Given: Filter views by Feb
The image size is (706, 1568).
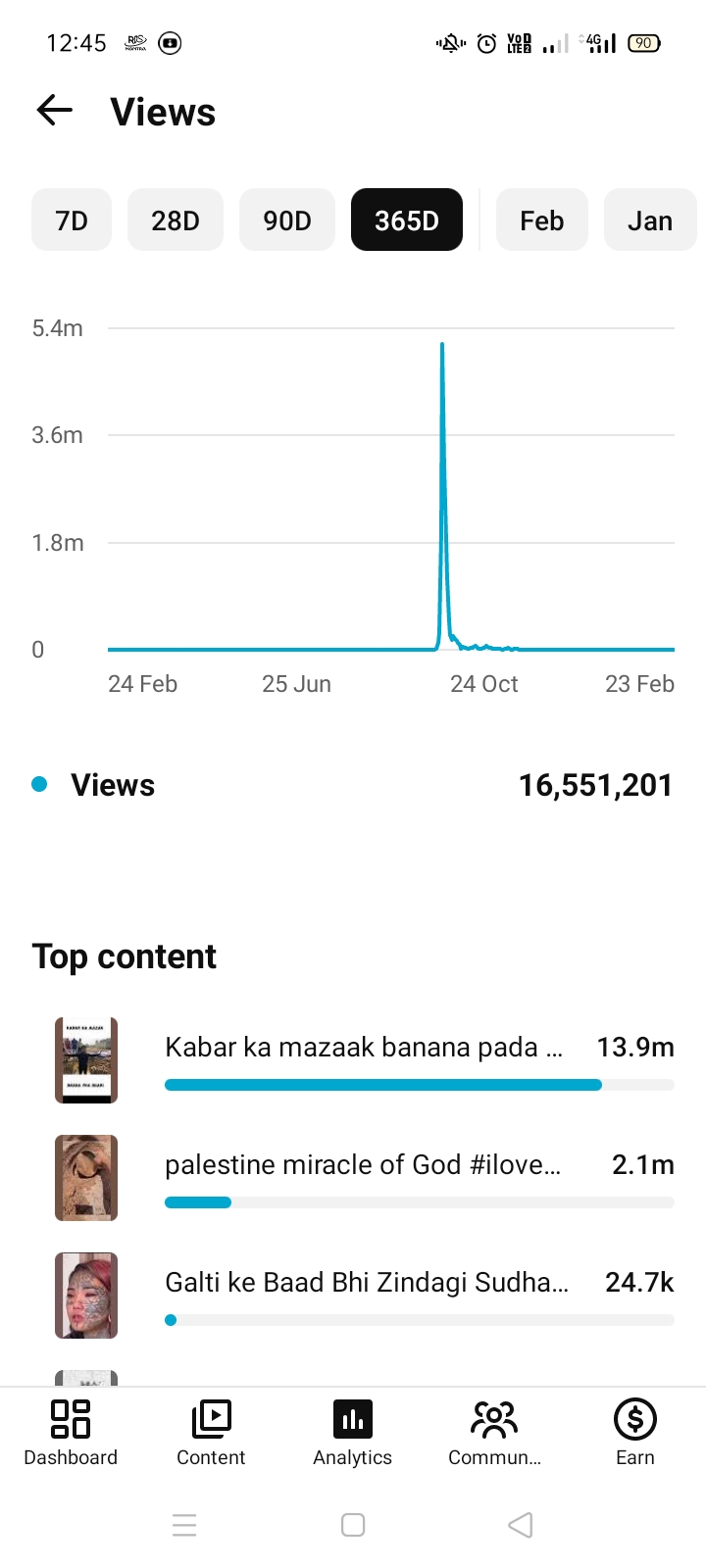Looking at the screenshot, I should (x=541, y=220).
